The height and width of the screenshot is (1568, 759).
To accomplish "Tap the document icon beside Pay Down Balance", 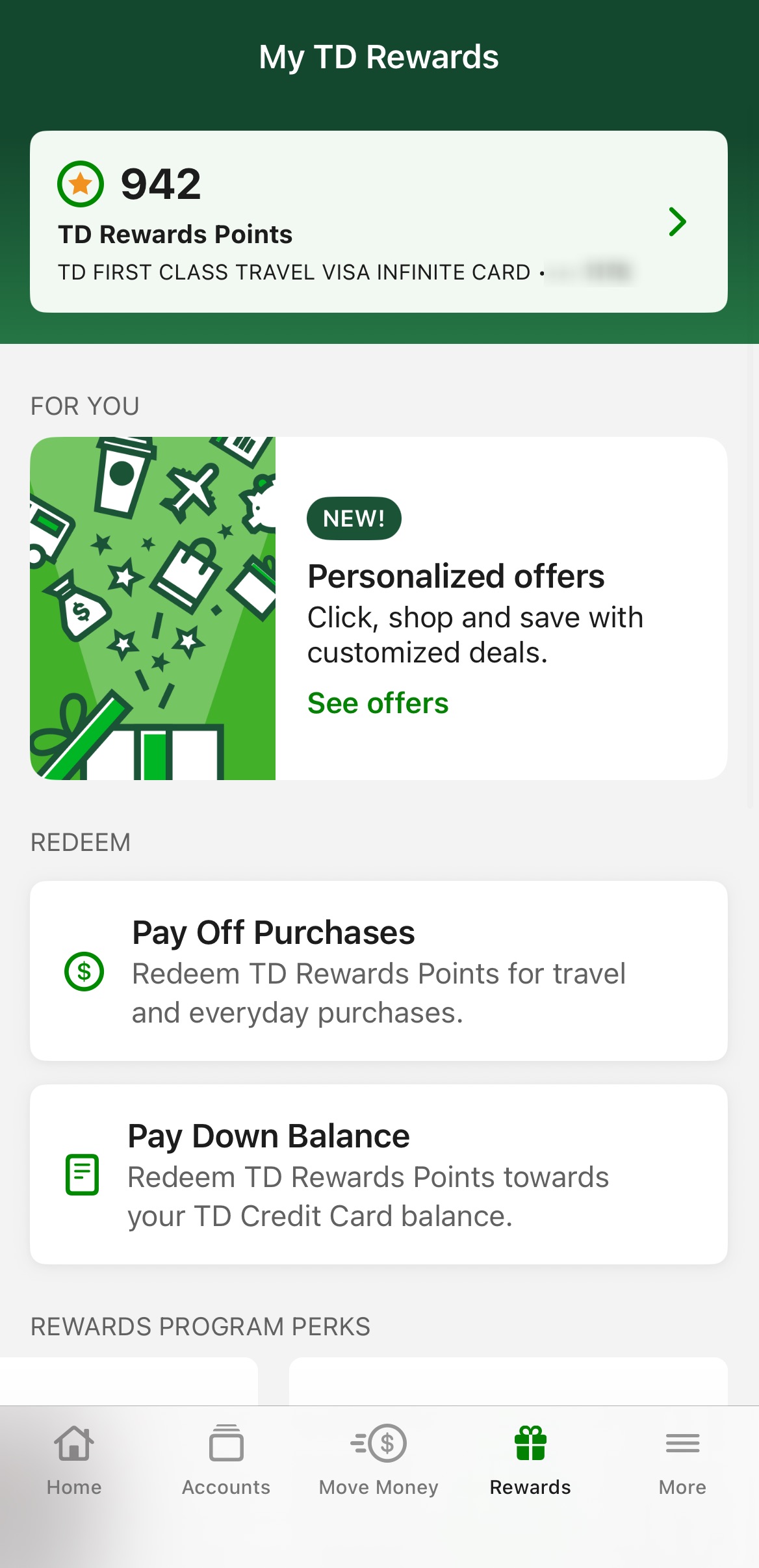I will coord(83,1175).
